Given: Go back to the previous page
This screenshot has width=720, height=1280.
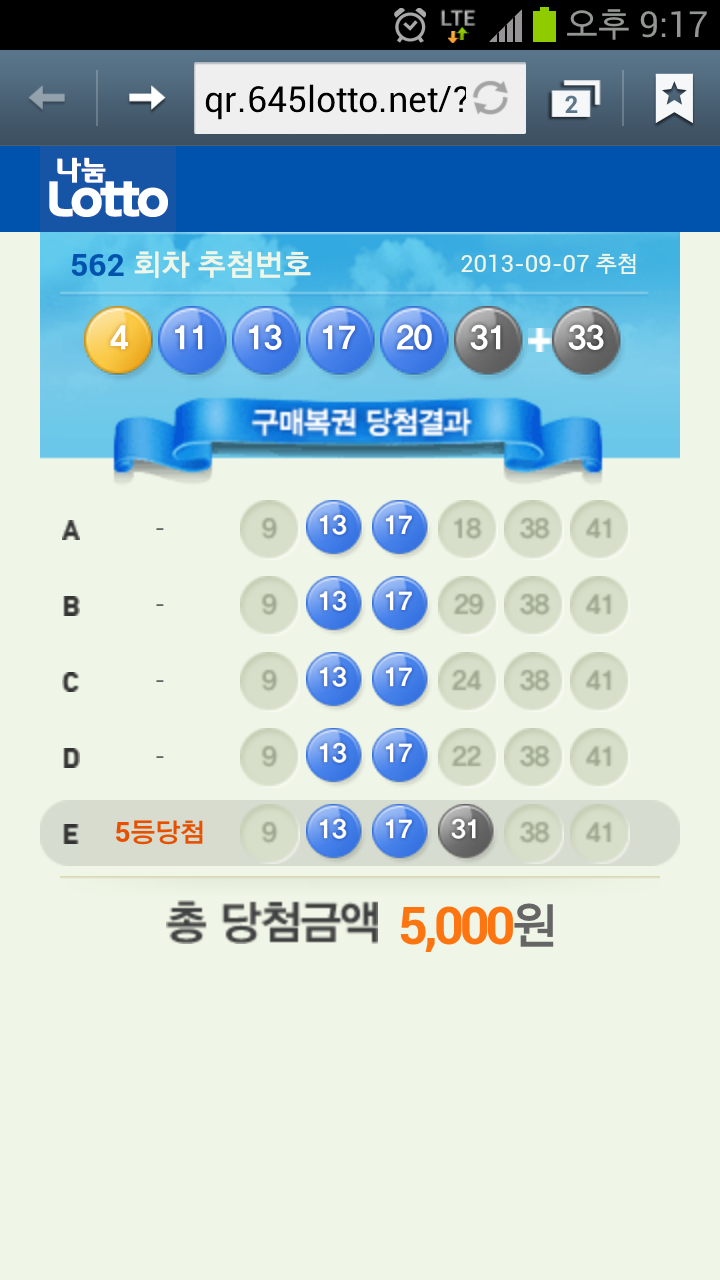Looking at the screenshot, I should pyautogui.click(x=47, y=98).
